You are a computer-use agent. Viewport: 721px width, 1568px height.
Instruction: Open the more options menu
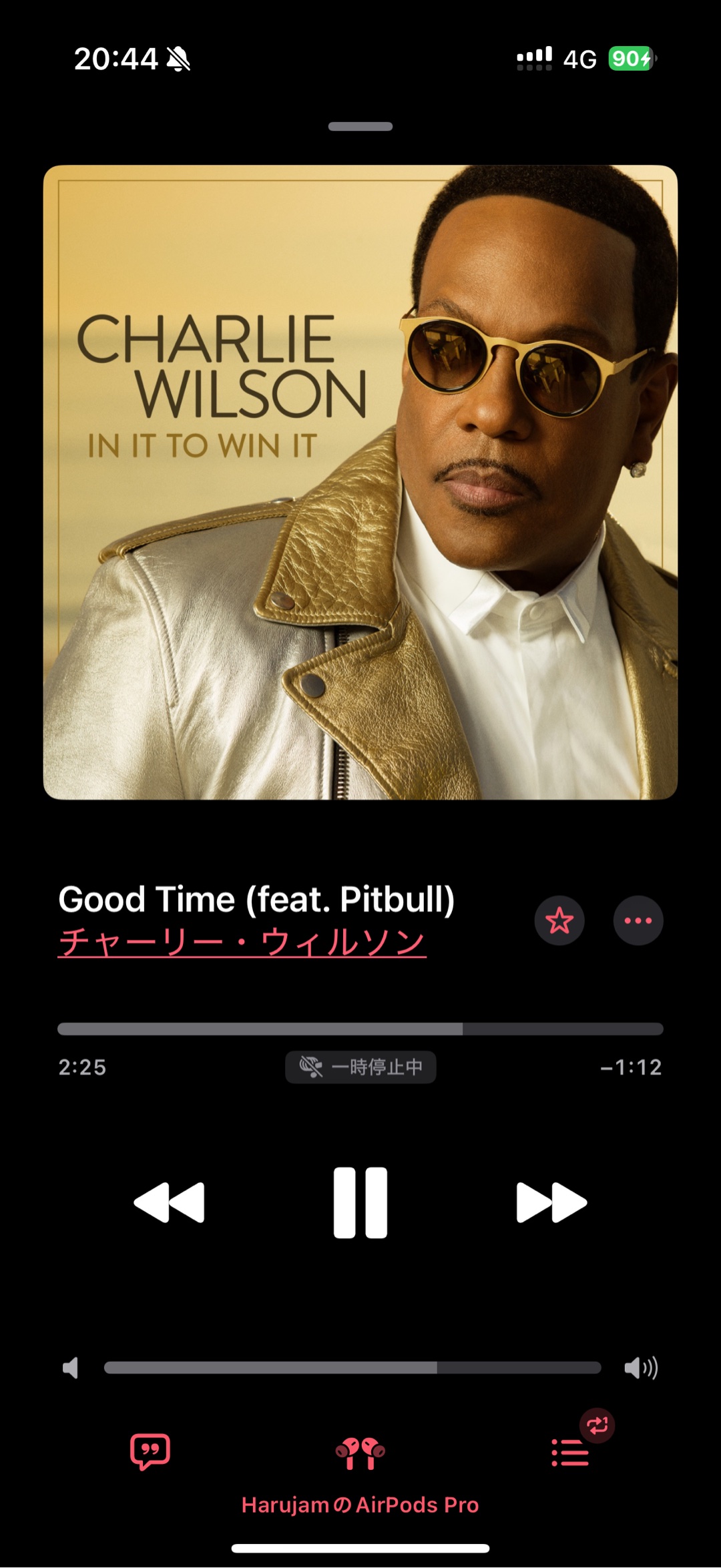click(x=638, y=921)
